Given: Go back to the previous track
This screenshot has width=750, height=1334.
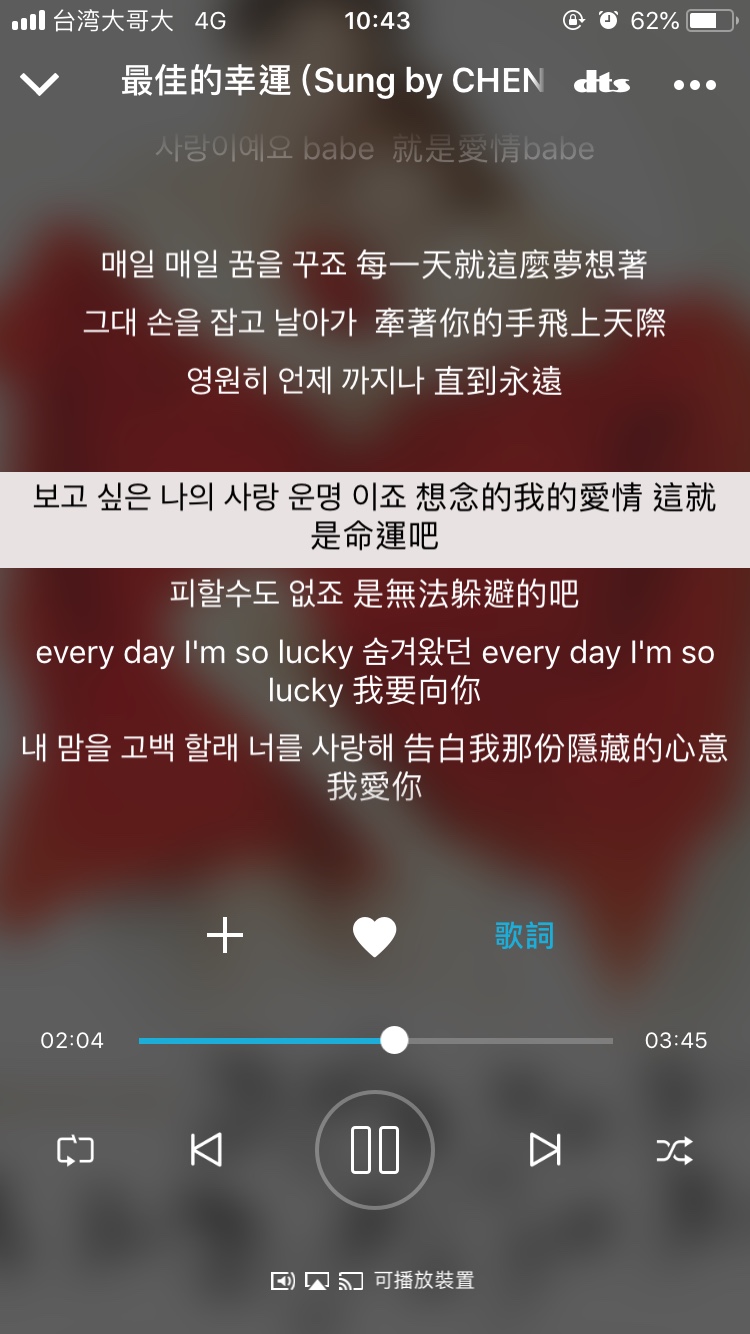Looking at the screenshot, I should (x=206, y=1150).
